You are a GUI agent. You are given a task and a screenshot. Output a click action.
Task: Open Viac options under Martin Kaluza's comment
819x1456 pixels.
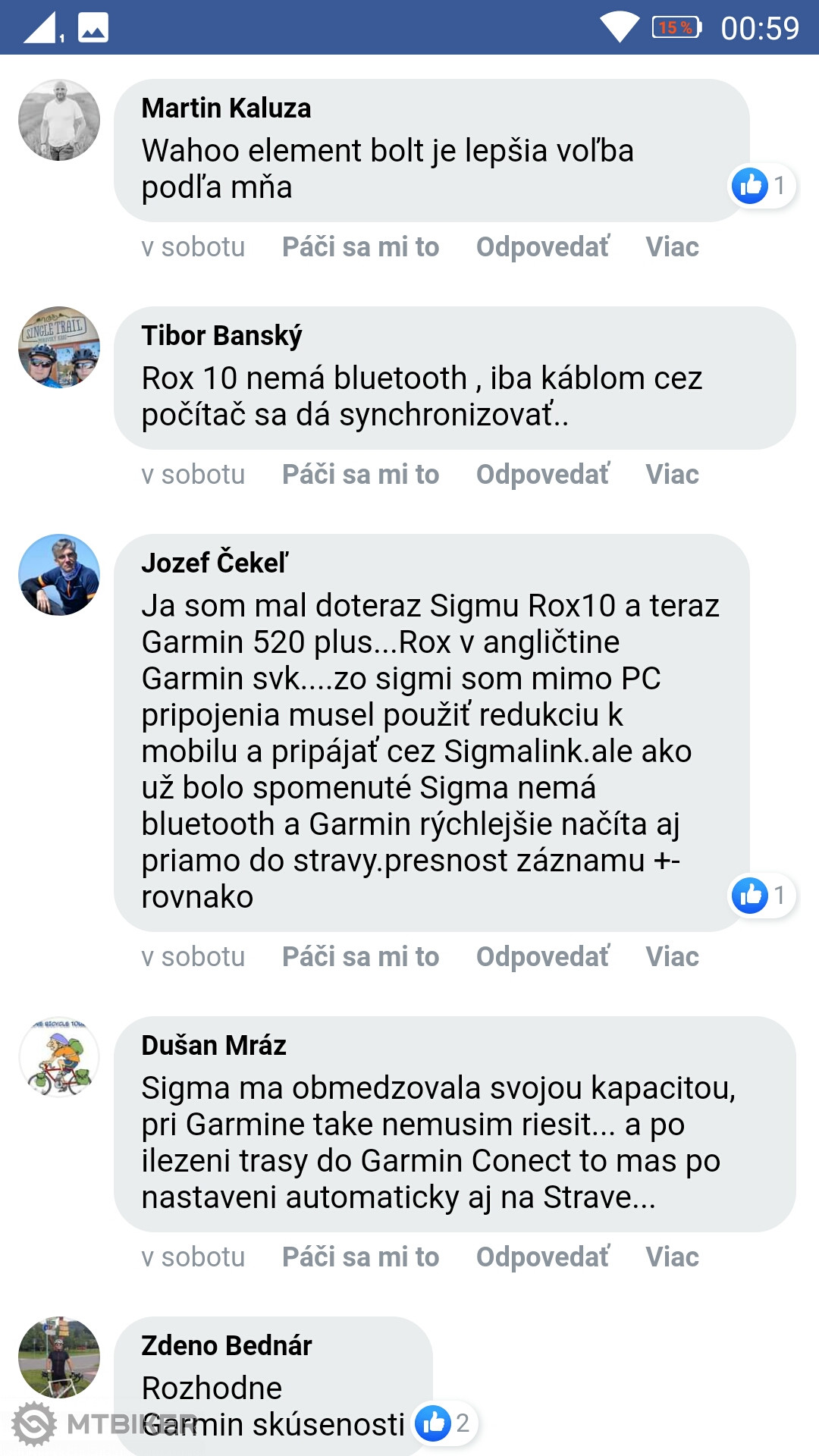pos(672,247)
